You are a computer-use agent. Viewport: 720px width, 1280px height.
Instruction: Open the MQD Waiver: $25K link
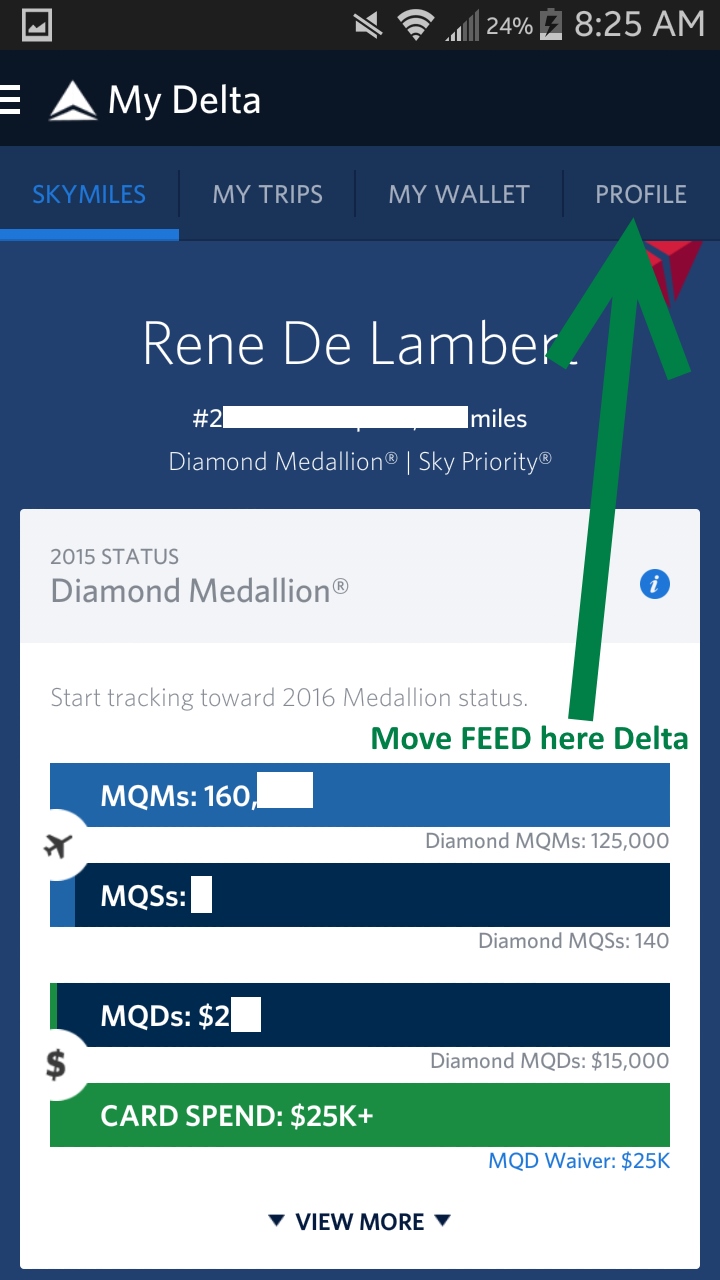(579, 1161)
